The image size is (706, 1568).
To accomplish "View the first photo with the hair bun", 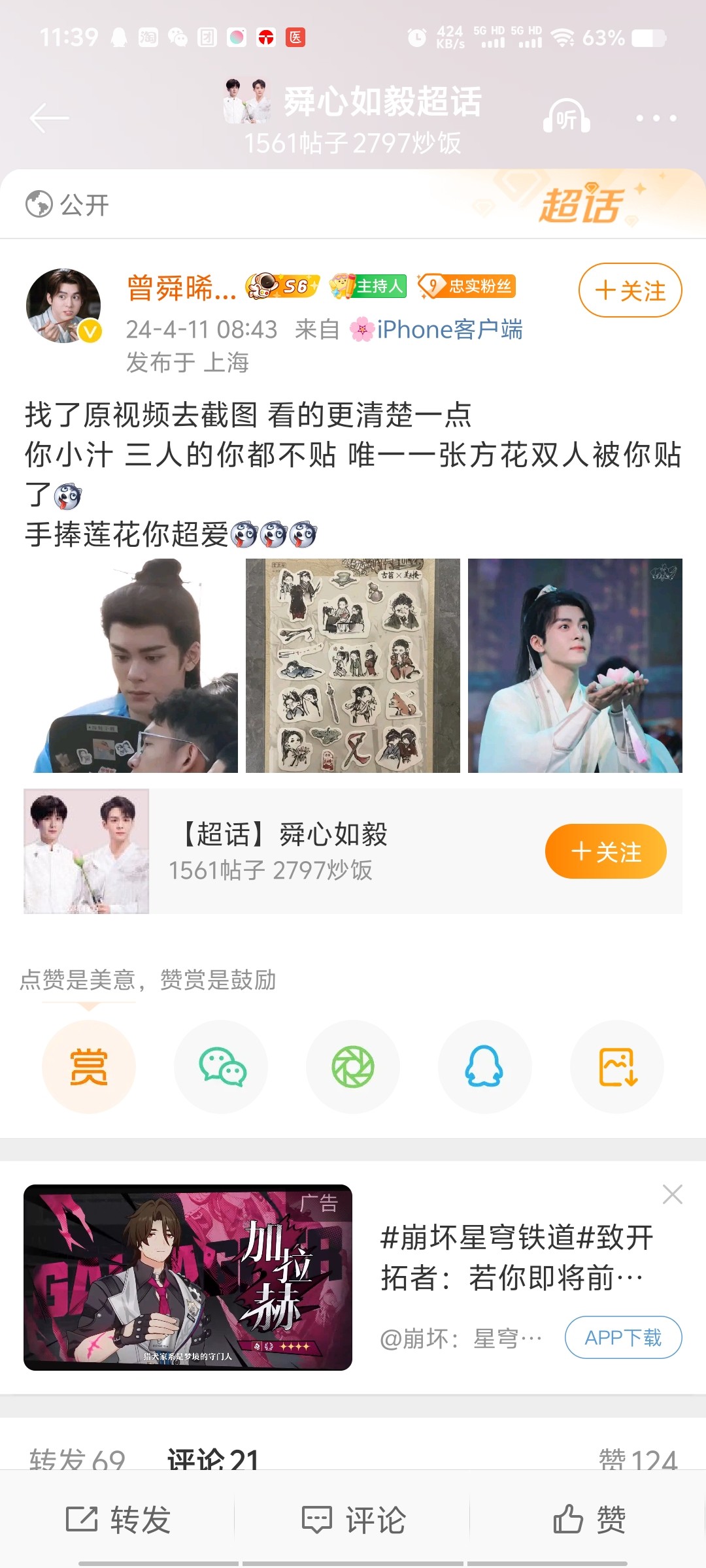I will (131, 666).
